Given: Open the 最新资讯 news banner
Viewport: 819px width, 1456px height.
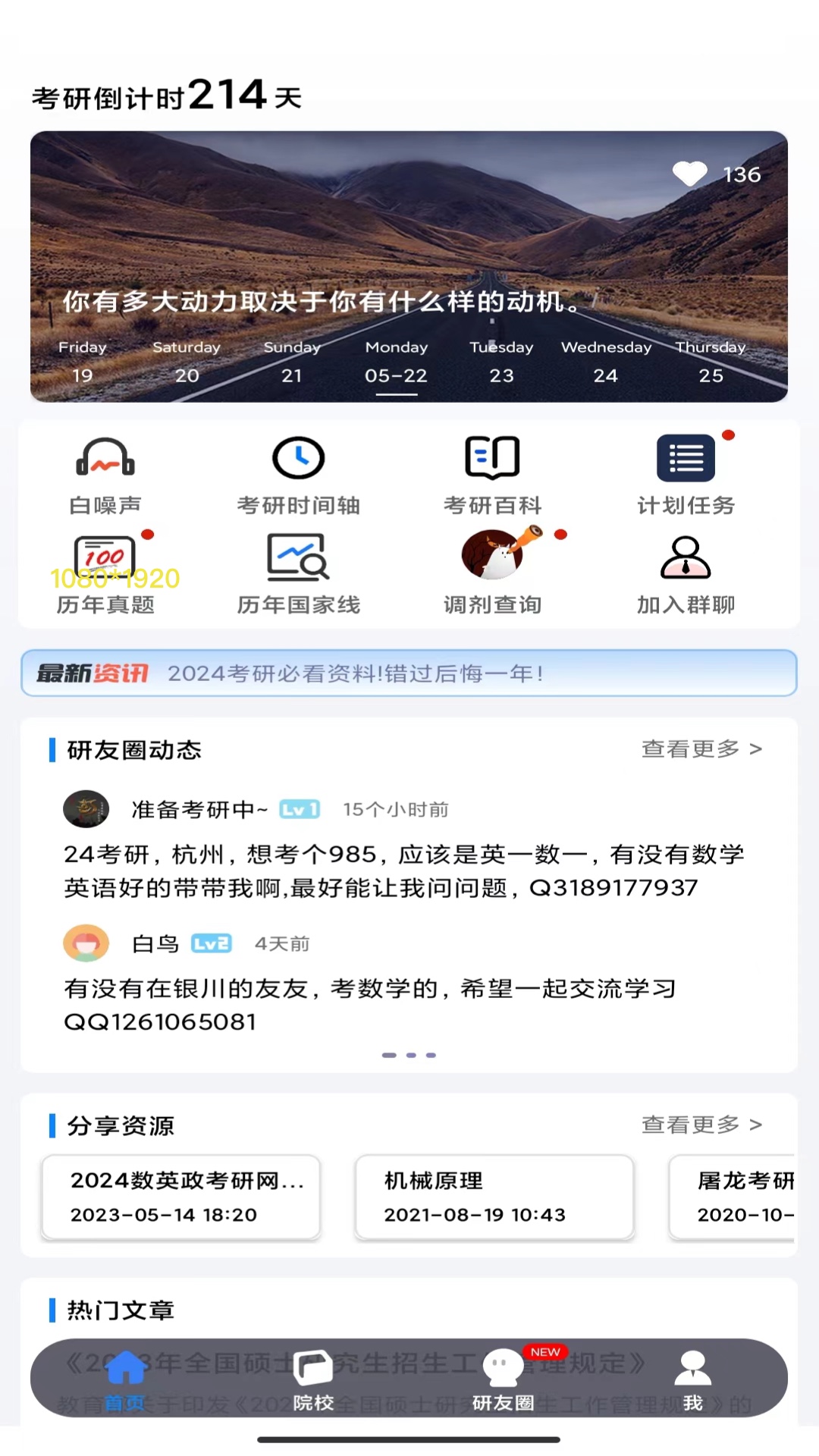Looking at the screenshot, I should click(409, 673).
